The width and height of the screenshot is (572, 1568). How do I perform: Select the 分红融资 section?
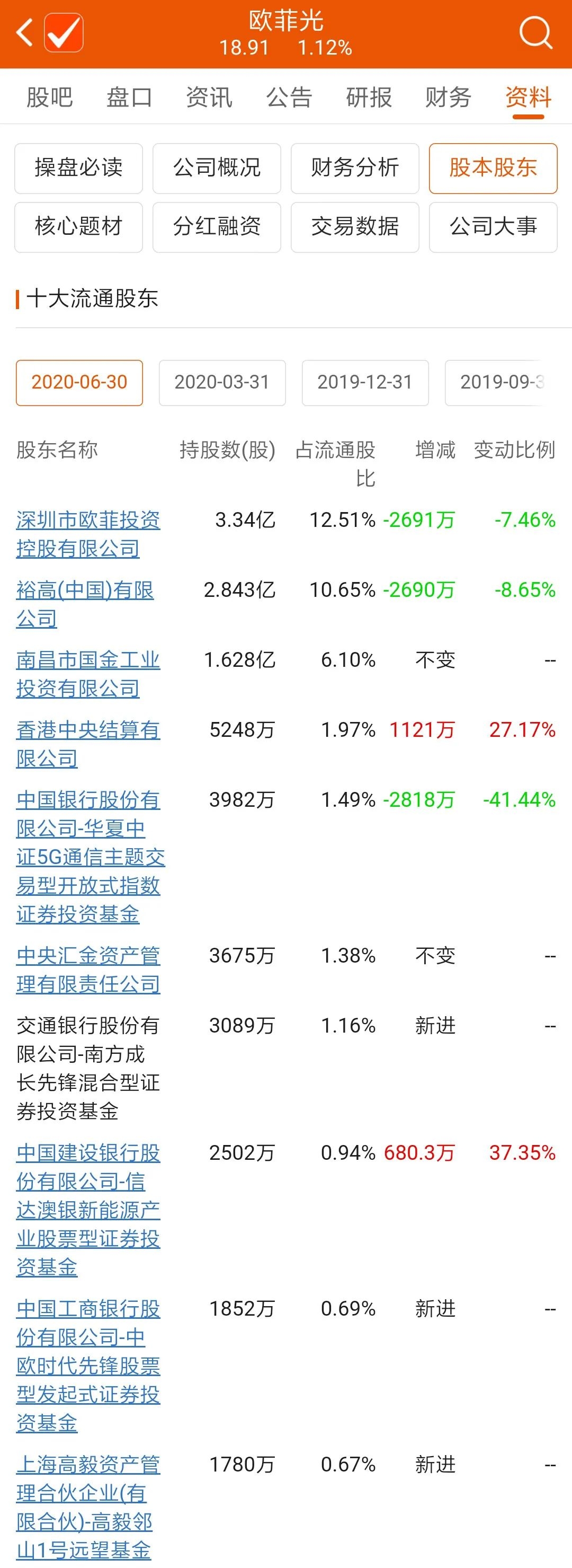pyautogui.click(x=217, y=227)
